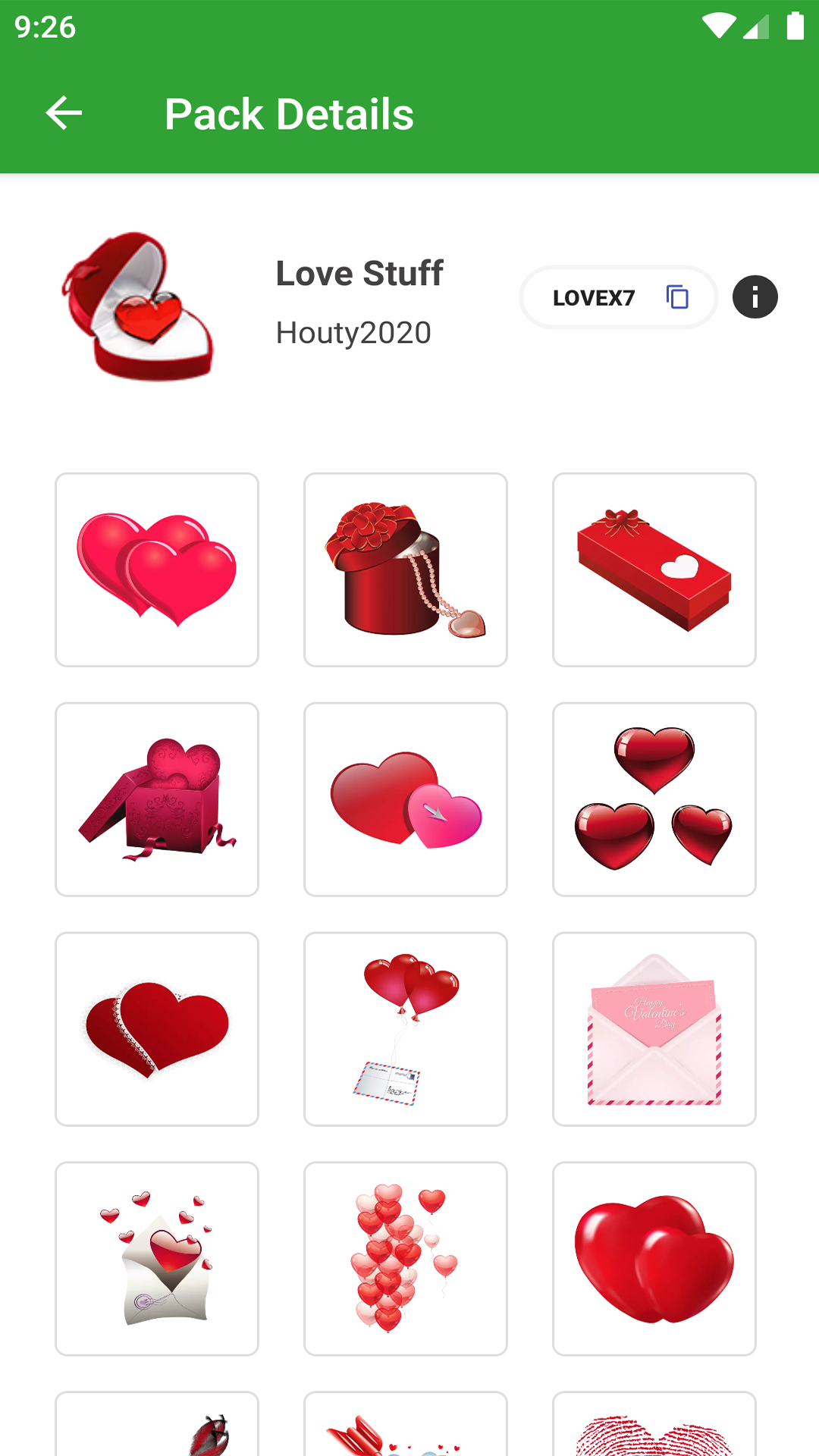
Task: Tap the Pack Details title bar
Action: (x=290, y=112)
